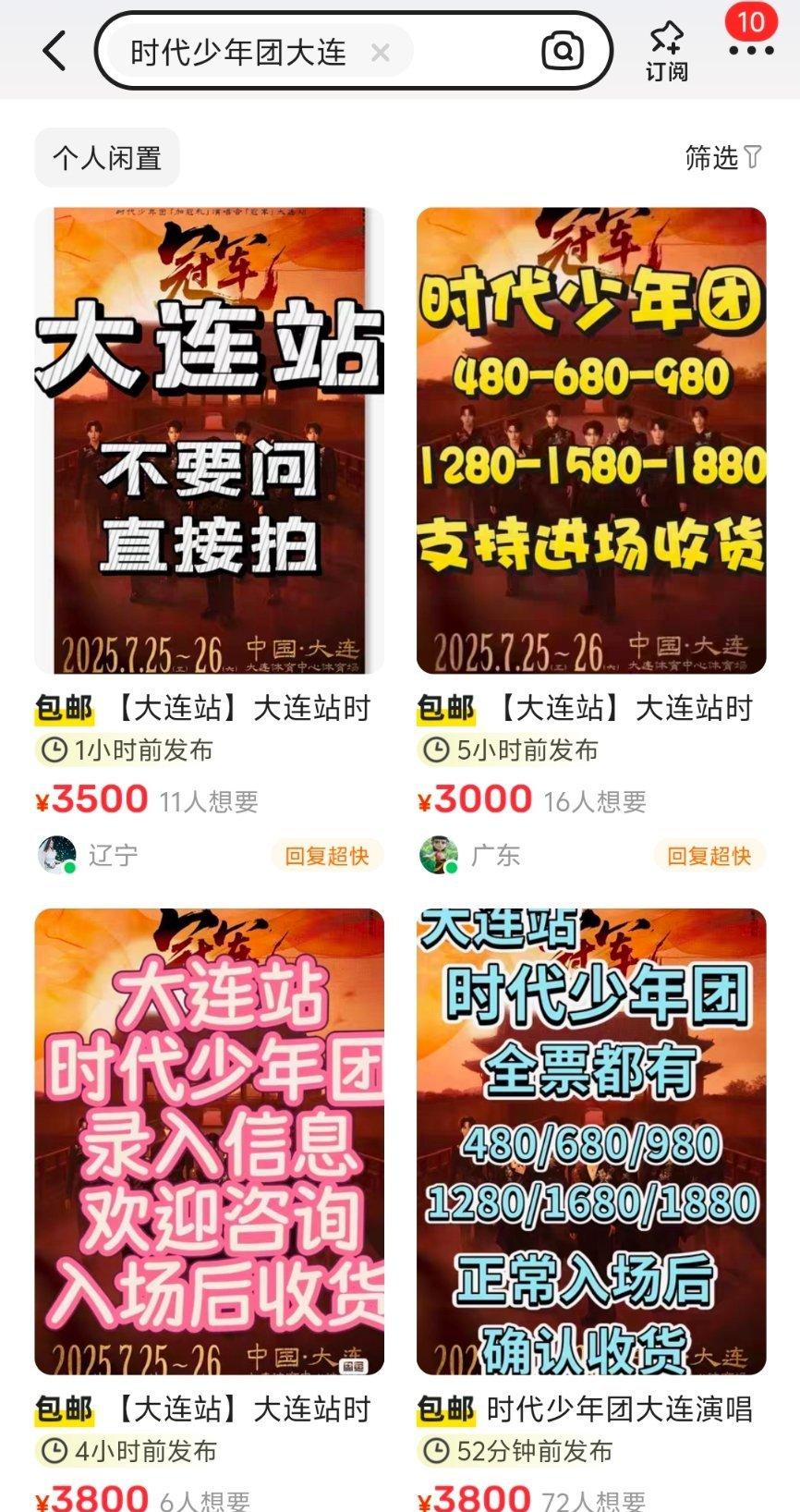Subscribe via the 订阅 button
The image size is (800, 1512).
(x=666, y=52)
